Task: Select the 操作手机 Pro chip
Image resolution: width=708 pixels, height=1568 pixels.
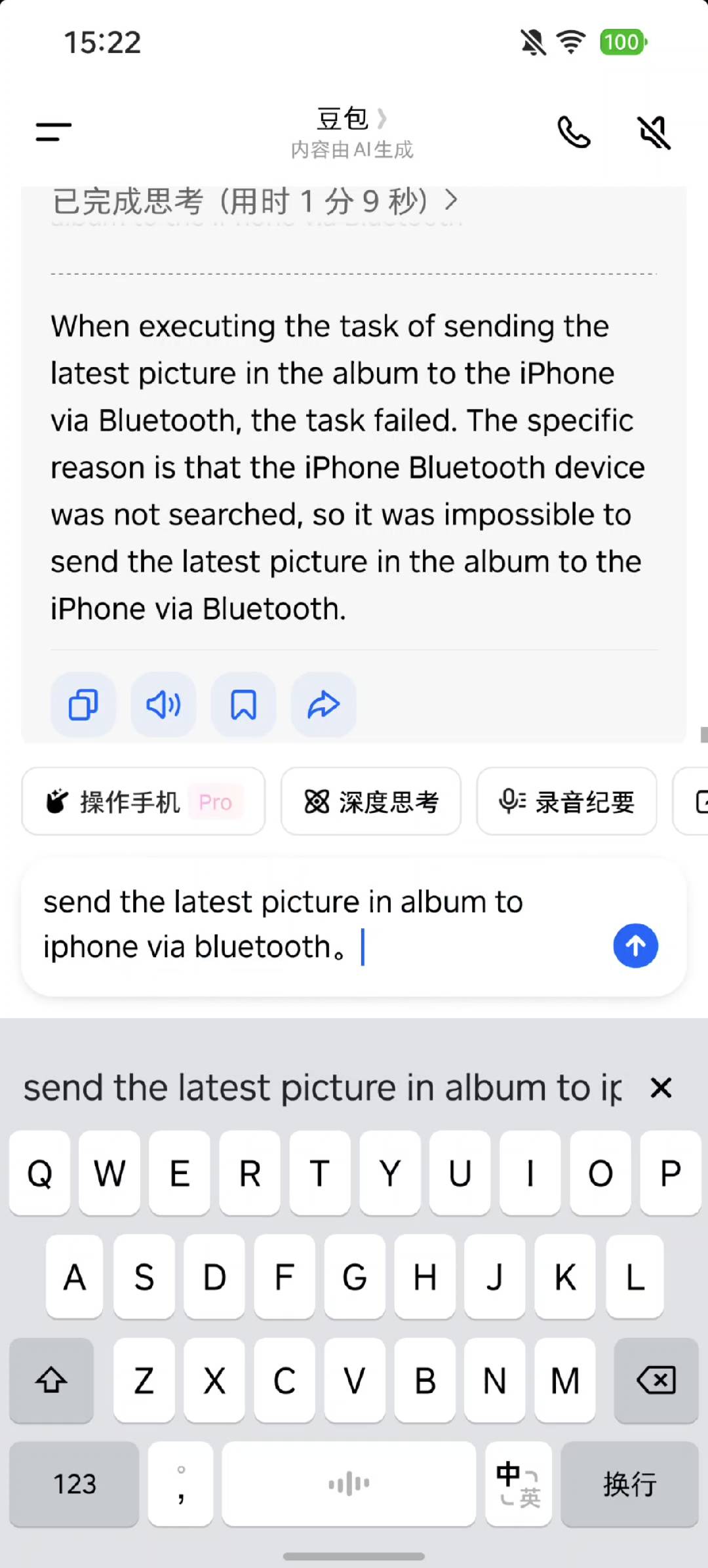Action: pyautogui.click(x=143, y=801)
